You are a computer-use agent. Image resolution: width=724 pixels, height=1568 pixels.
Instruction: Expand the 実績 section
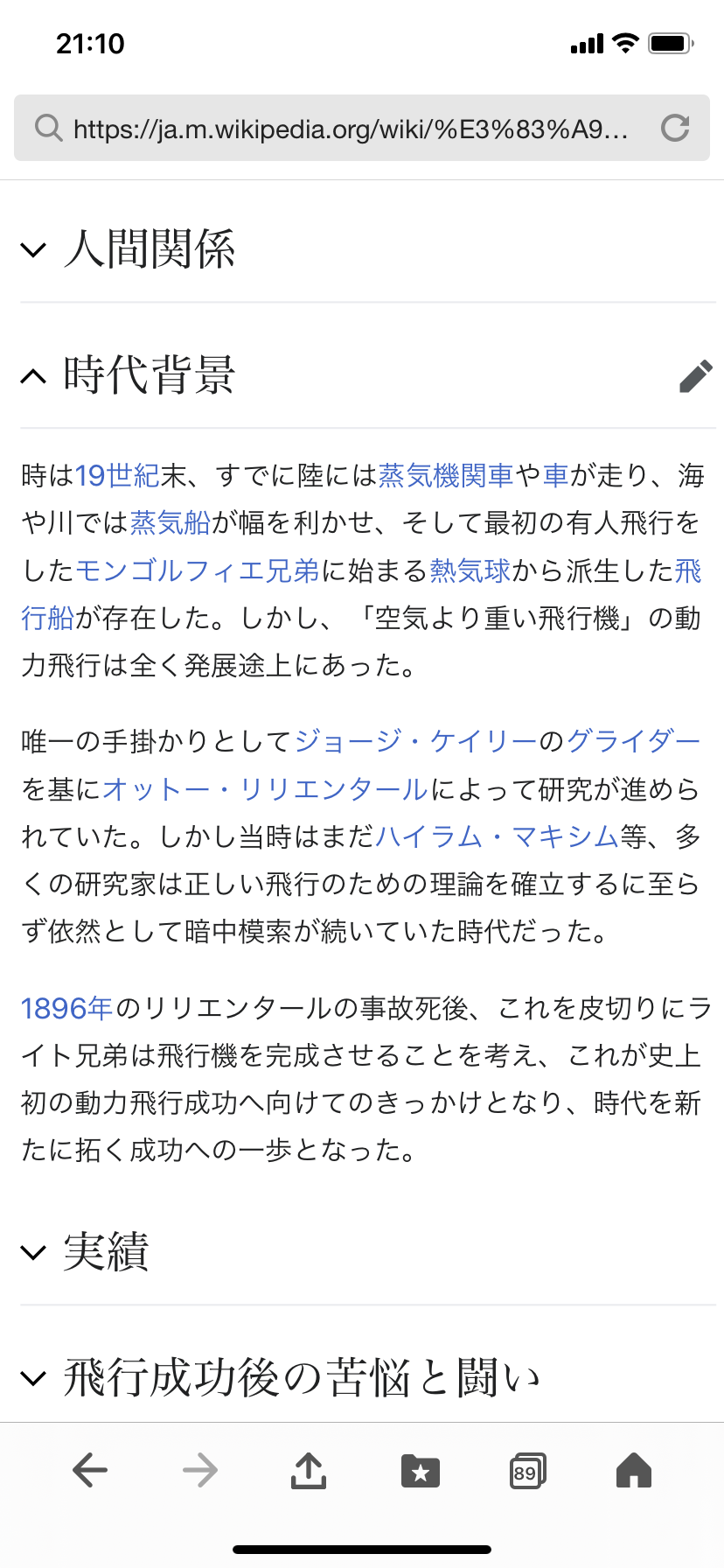(x=85, y=1252)
